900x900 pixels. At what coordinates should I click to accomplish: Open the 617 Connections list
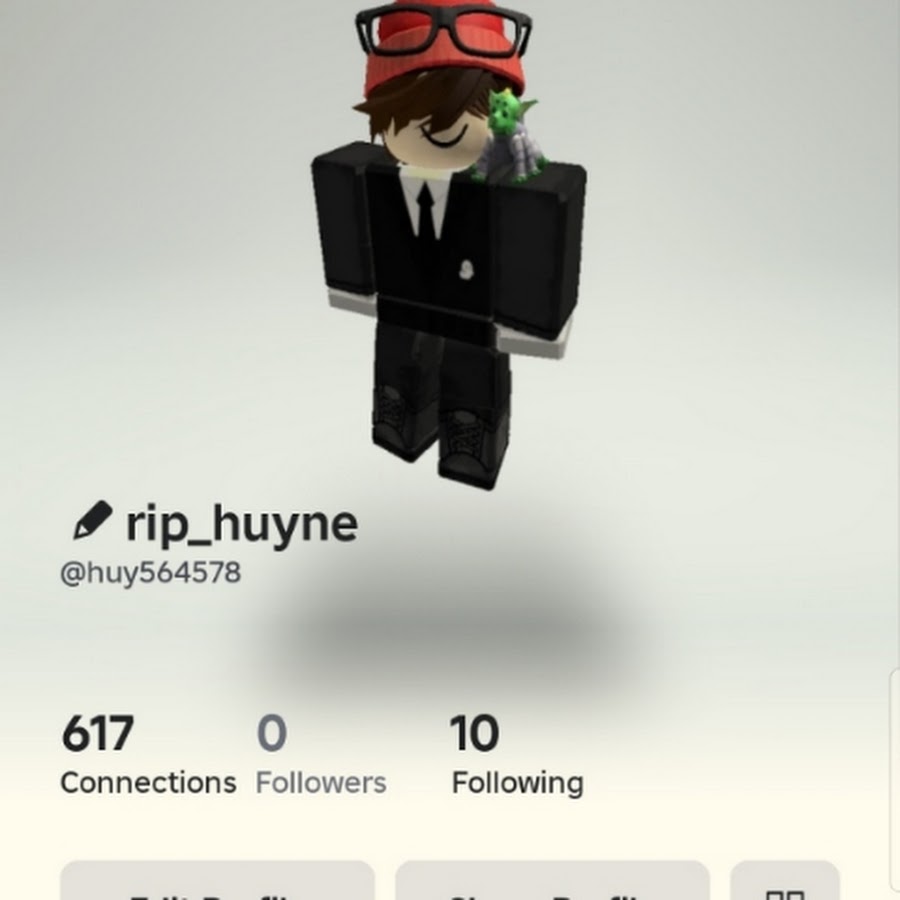[x=147, y=757]
